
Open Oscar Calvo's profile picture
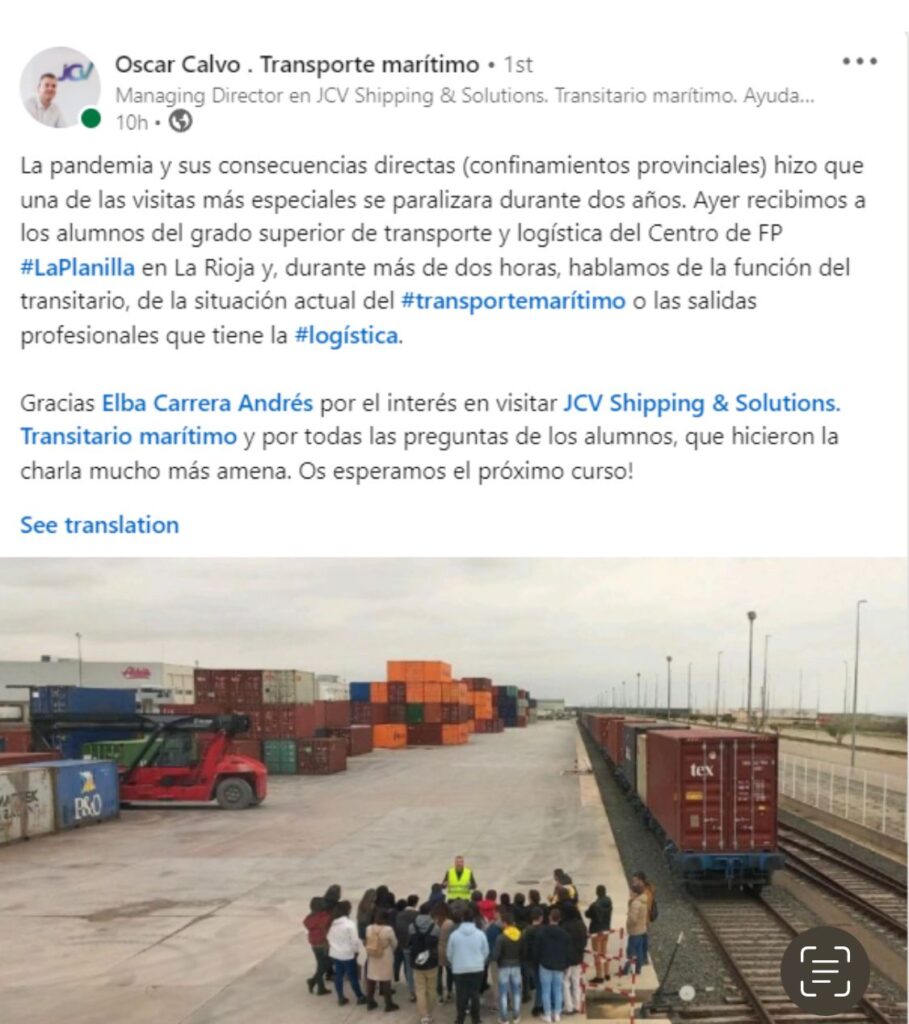(x=59, y=88)
